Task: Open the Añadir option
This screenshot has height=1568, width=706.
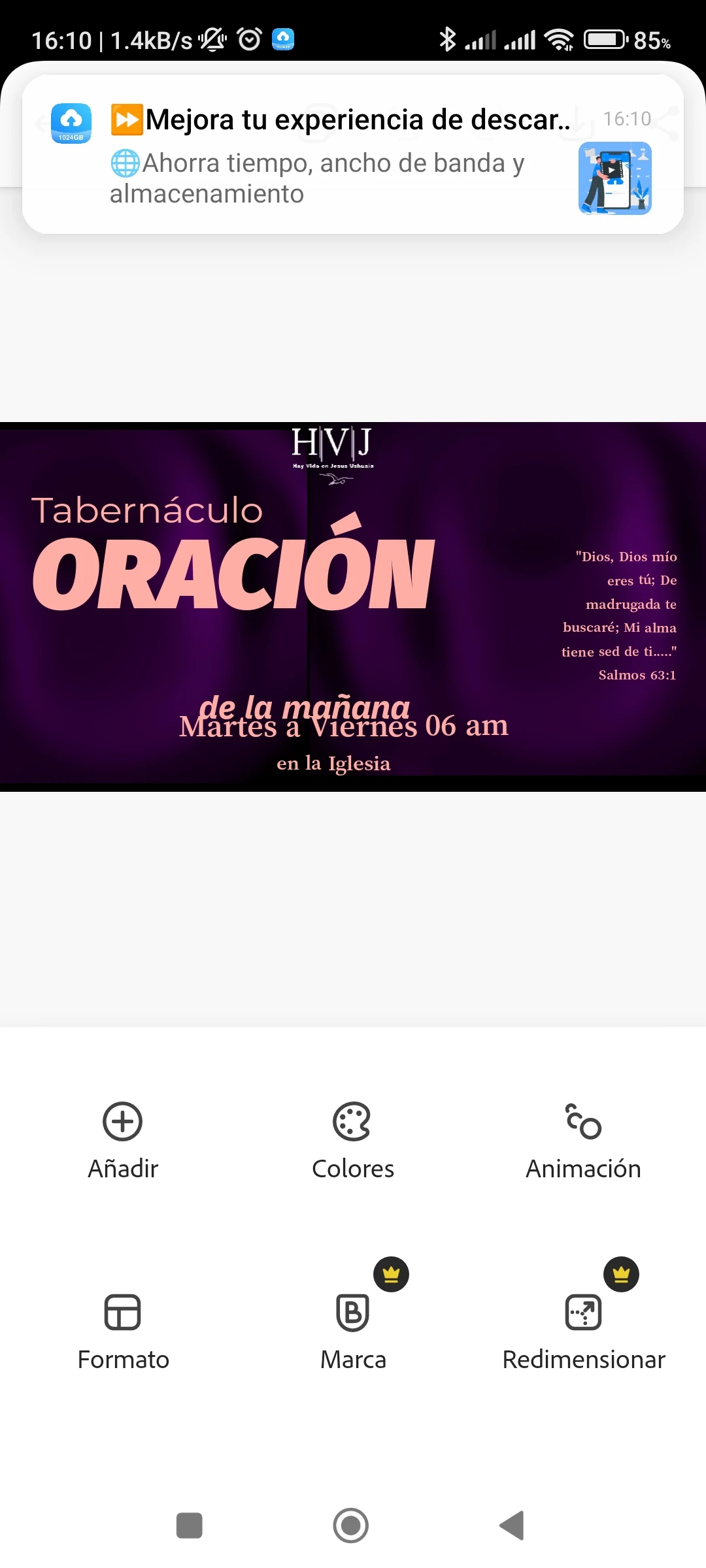Action: (123, 1139)
